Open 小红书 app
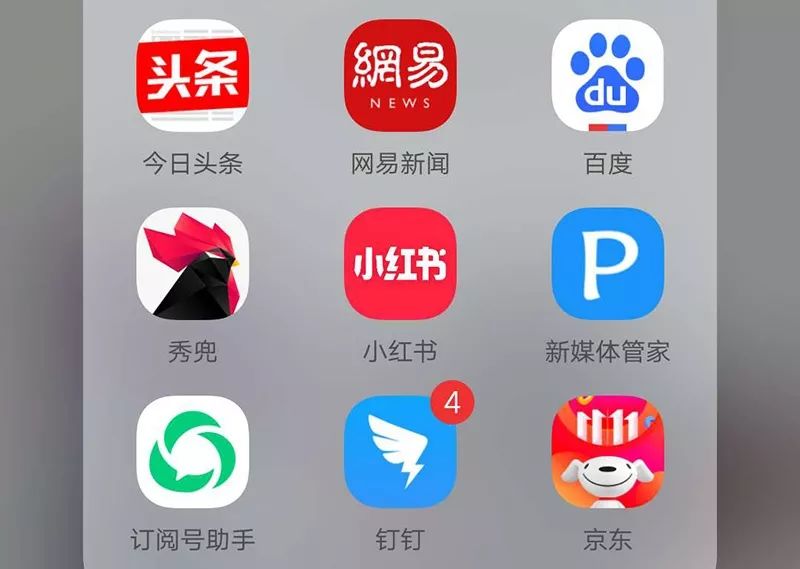The image size is (800, 569). [400, 263]
